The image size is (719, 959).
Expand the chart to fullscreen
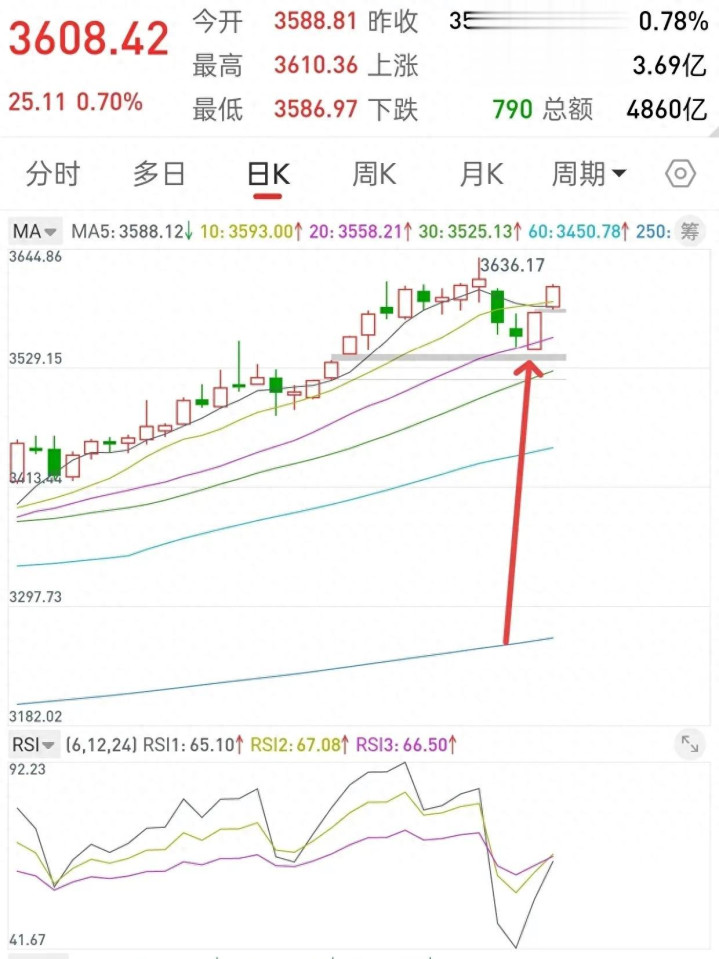pos(689,743)
